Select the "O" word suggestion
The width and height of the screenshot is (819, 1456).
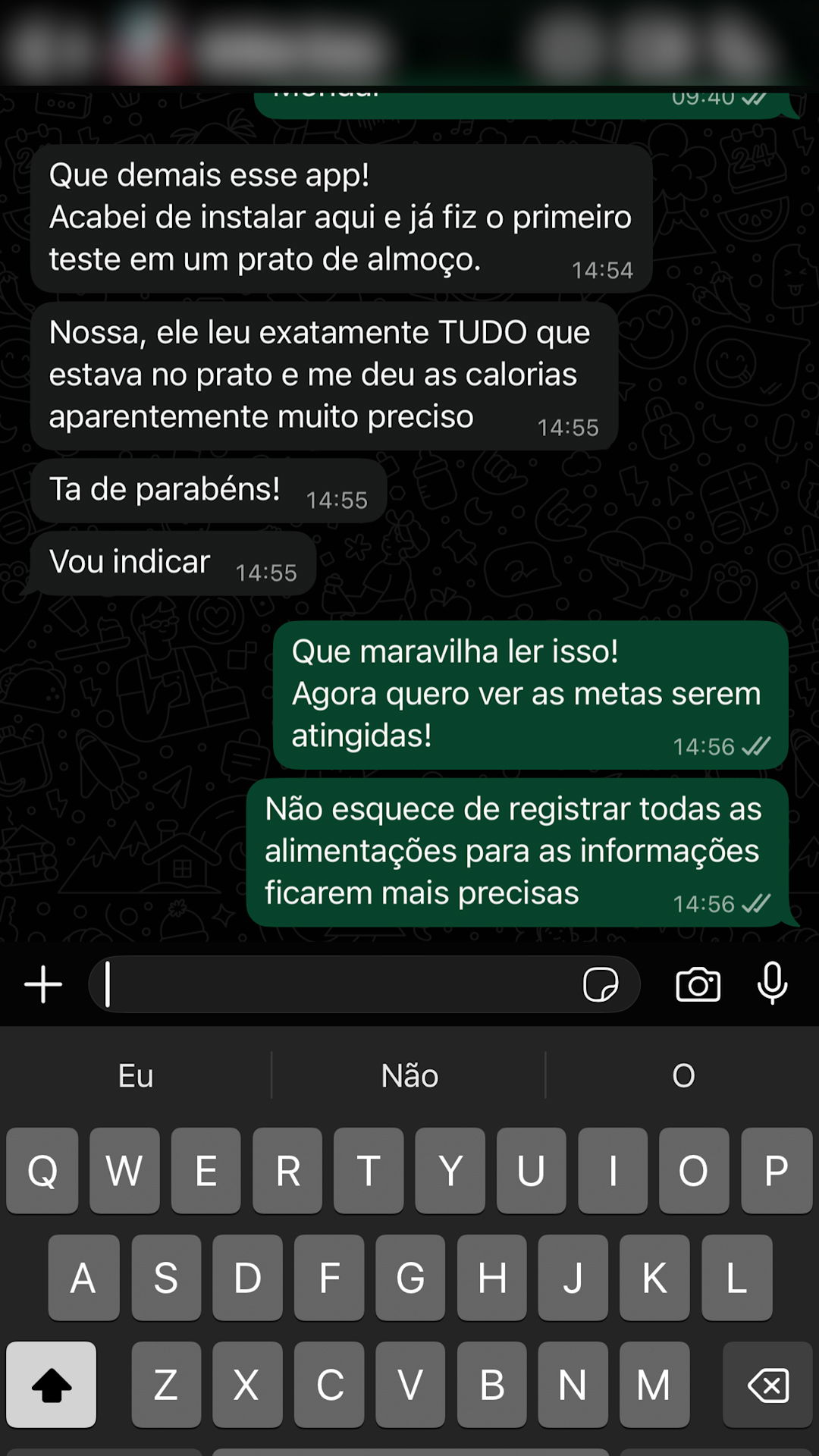[x=683, y=1075]
